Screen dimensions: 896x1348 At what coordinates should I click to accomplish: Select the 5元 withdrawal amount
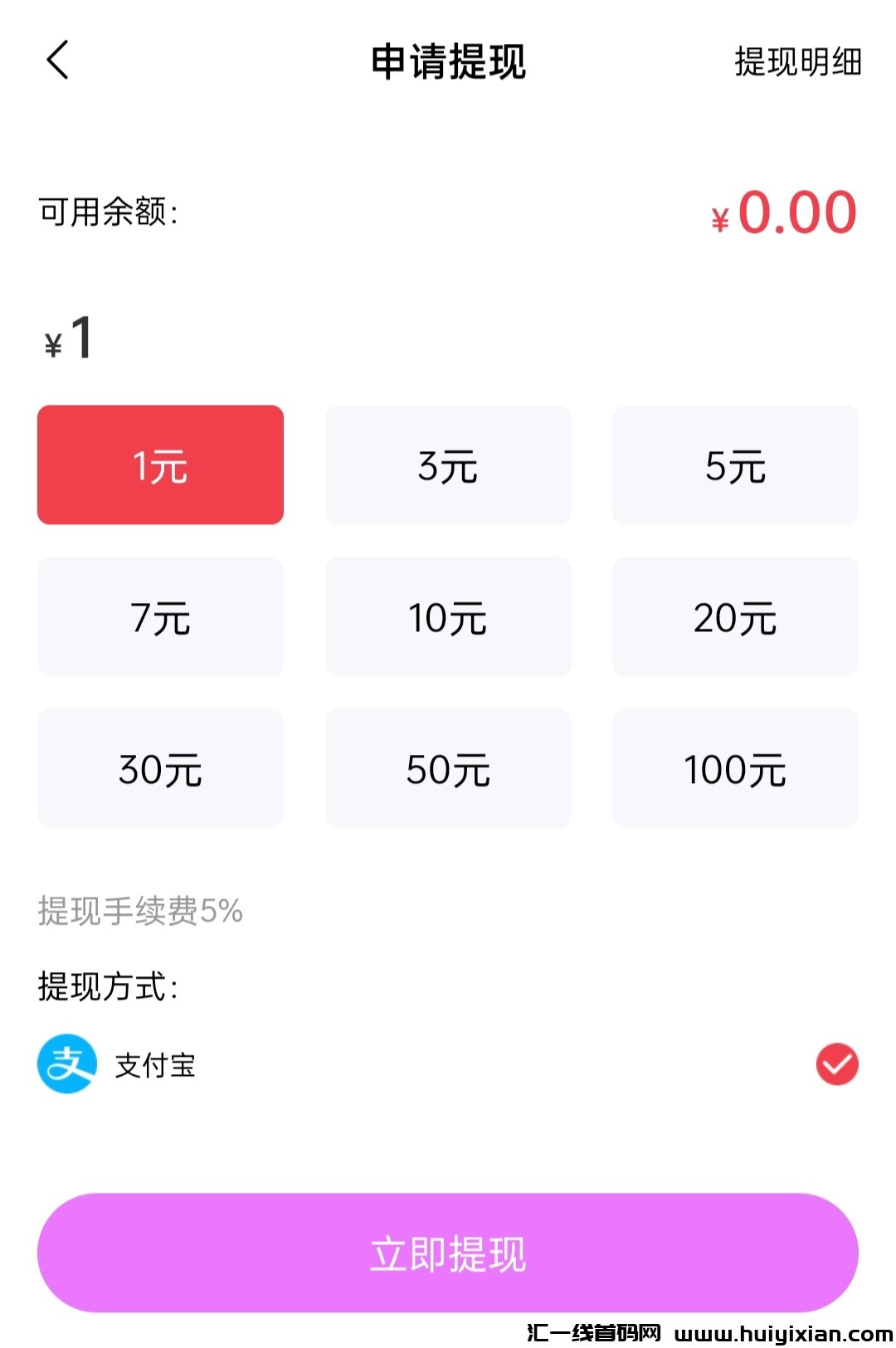(735, 465)
